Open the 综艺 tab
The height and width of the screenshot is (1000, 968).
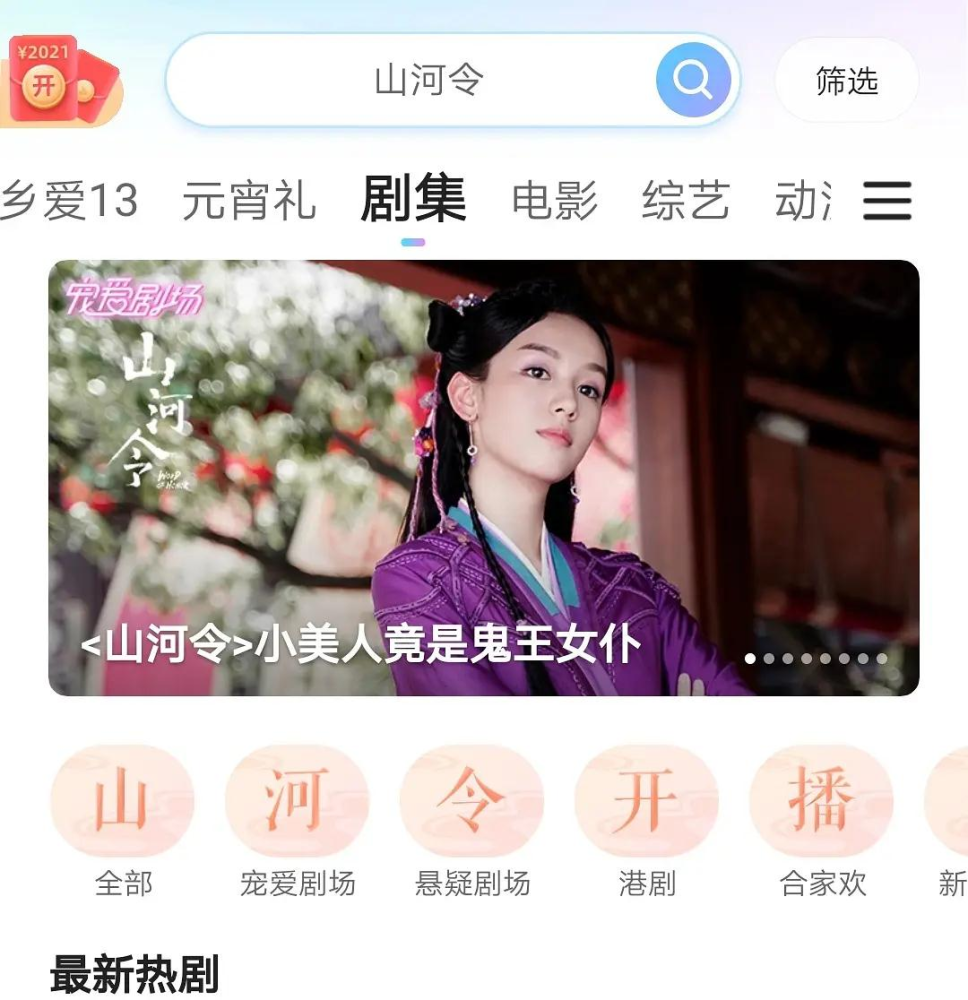685,200
